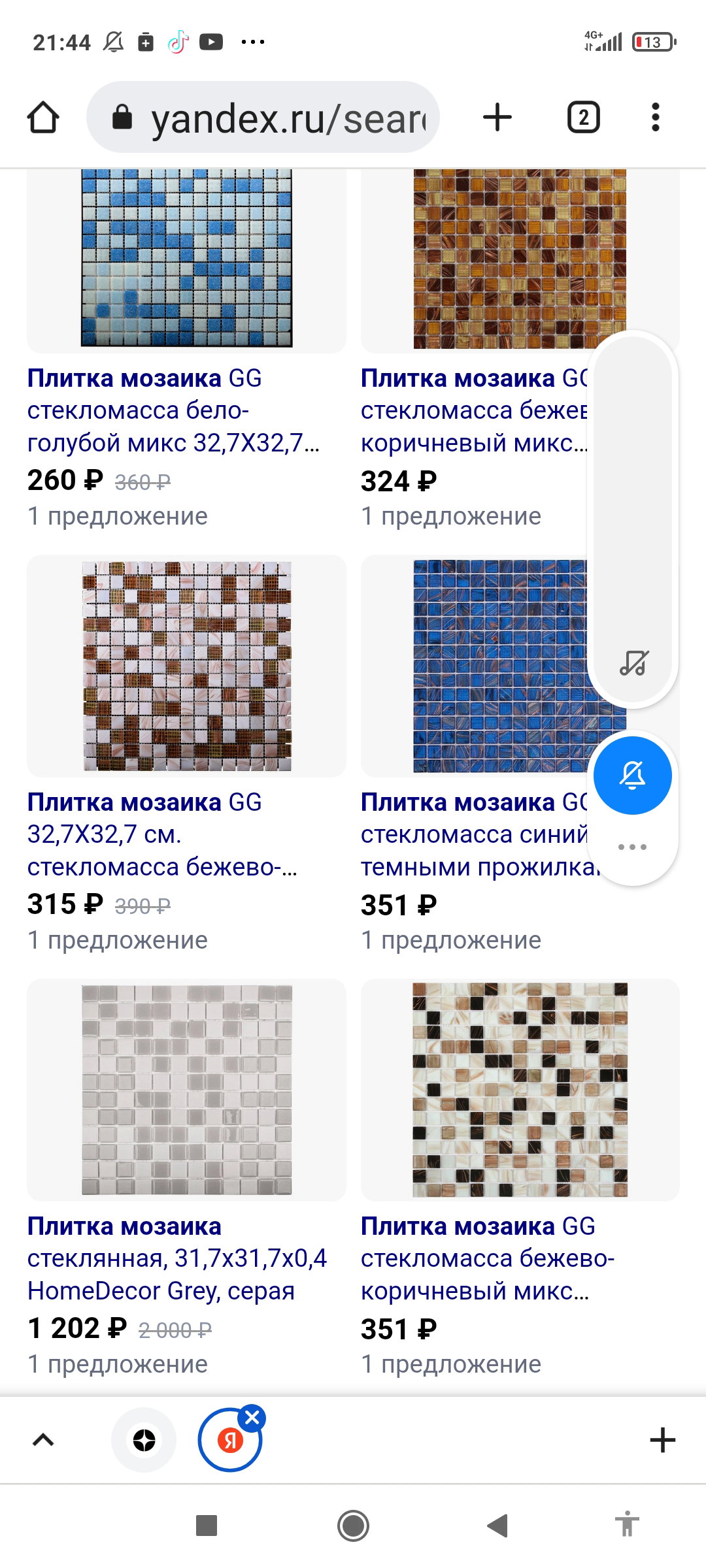Tap the yandex.ru address bar
Image resolution: width=706 pixels, height=1568 pixels.
tap(263, 118)
